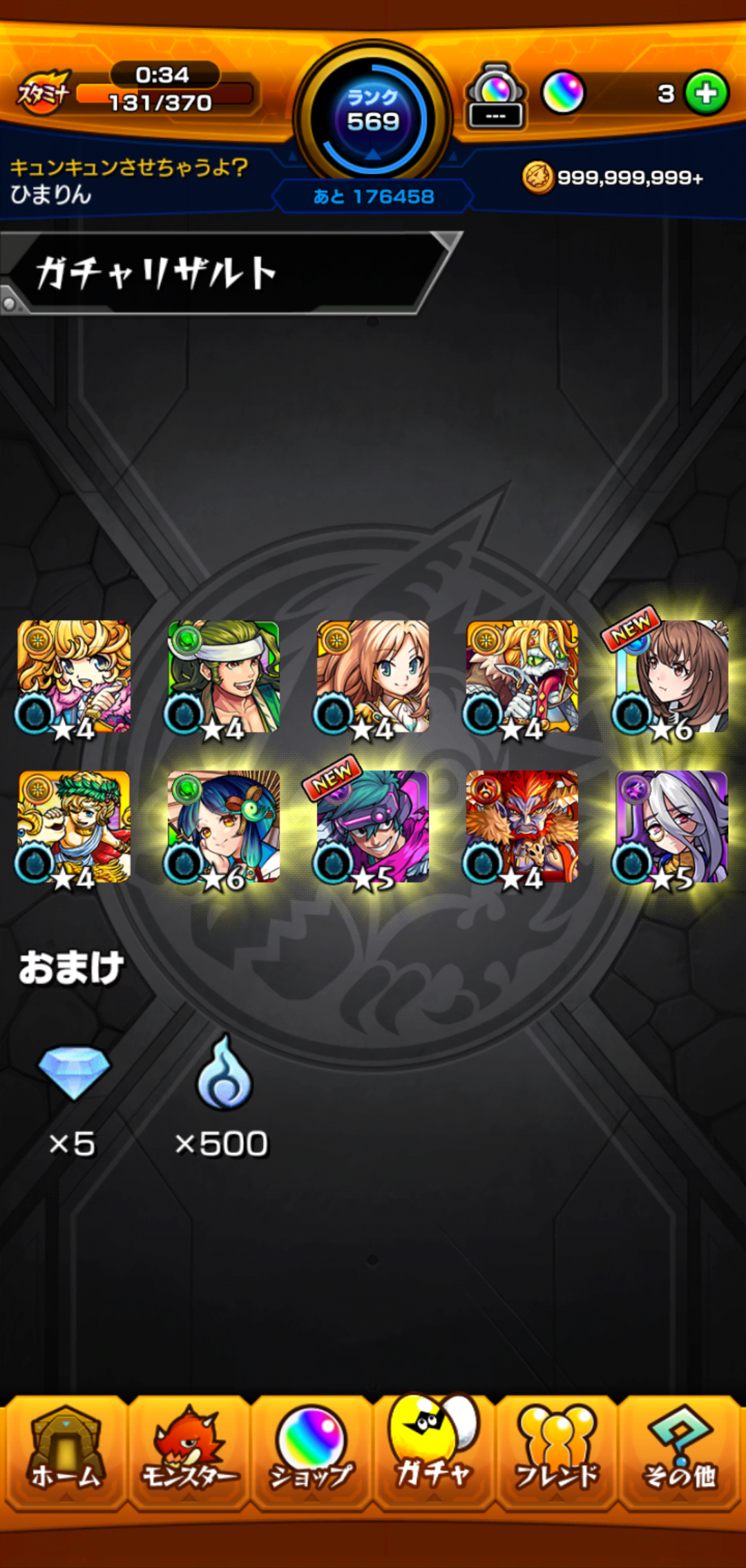Switch to the モンスター tab
746x1568 pixels.
[189, 1451]
